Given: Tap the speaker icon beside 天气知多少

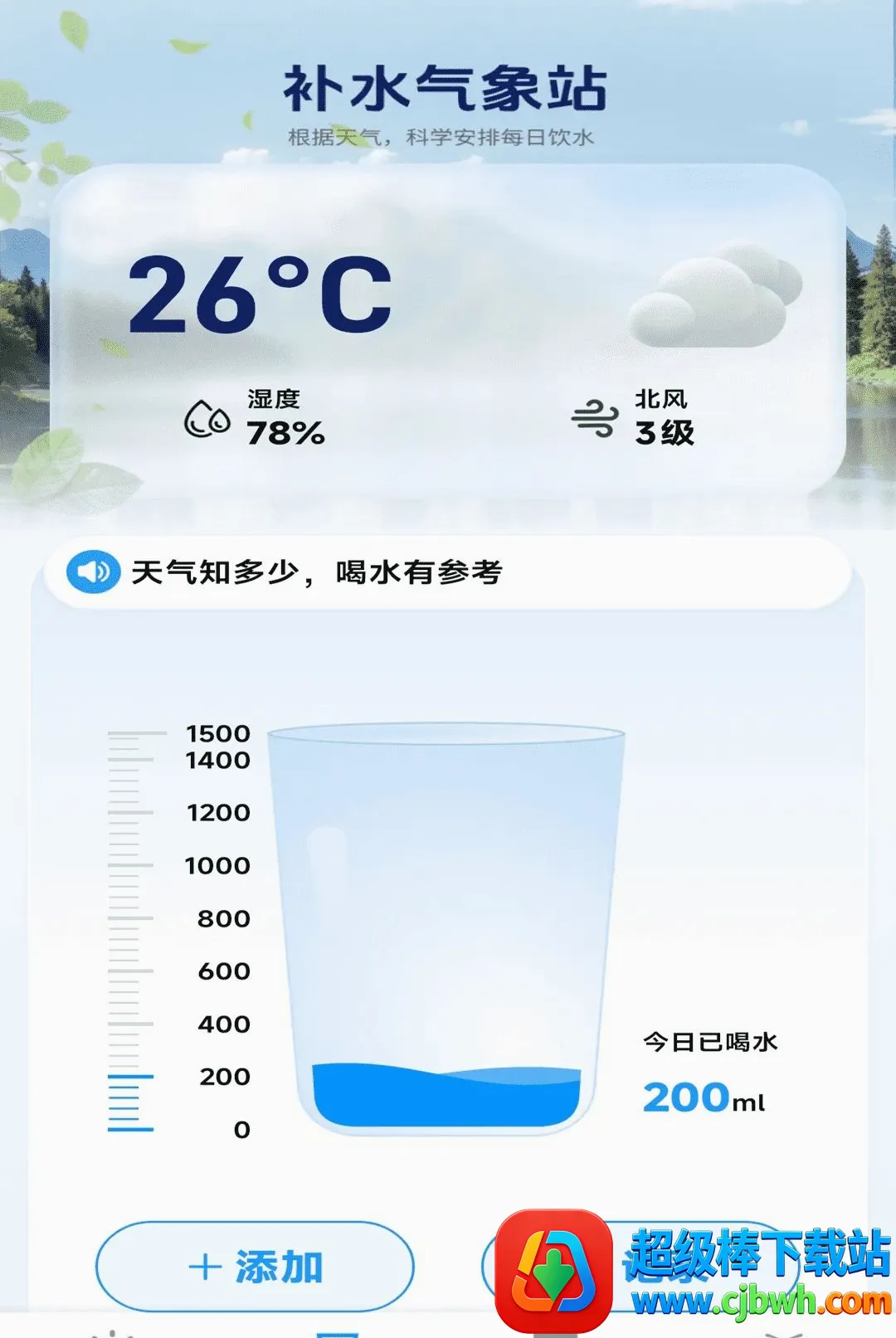Looking at the screenshot, I should 93,572.
